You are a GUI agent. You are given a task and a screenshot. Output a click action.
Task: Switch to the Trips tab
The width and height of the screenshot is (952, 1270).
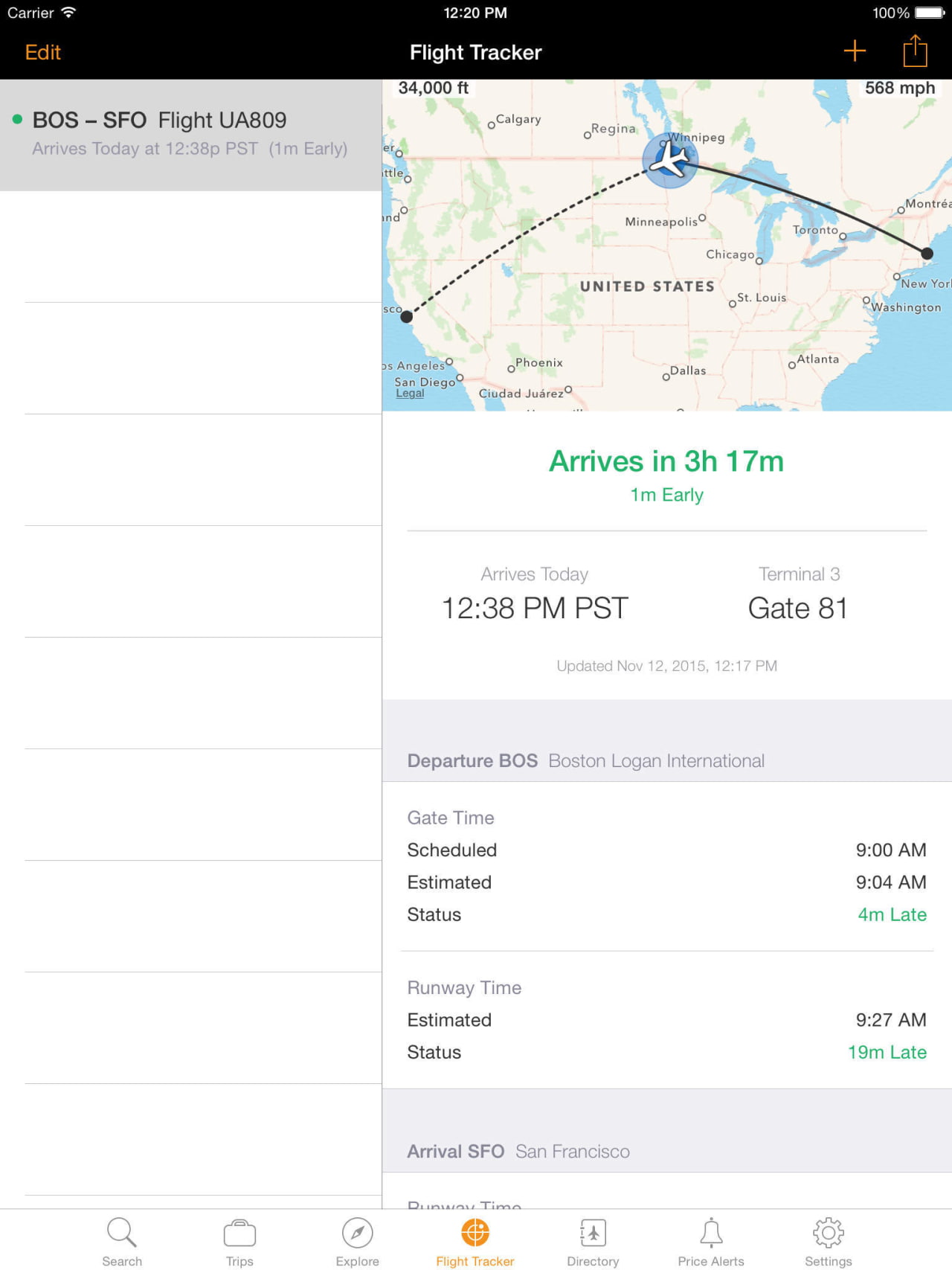pos(239,1239)
